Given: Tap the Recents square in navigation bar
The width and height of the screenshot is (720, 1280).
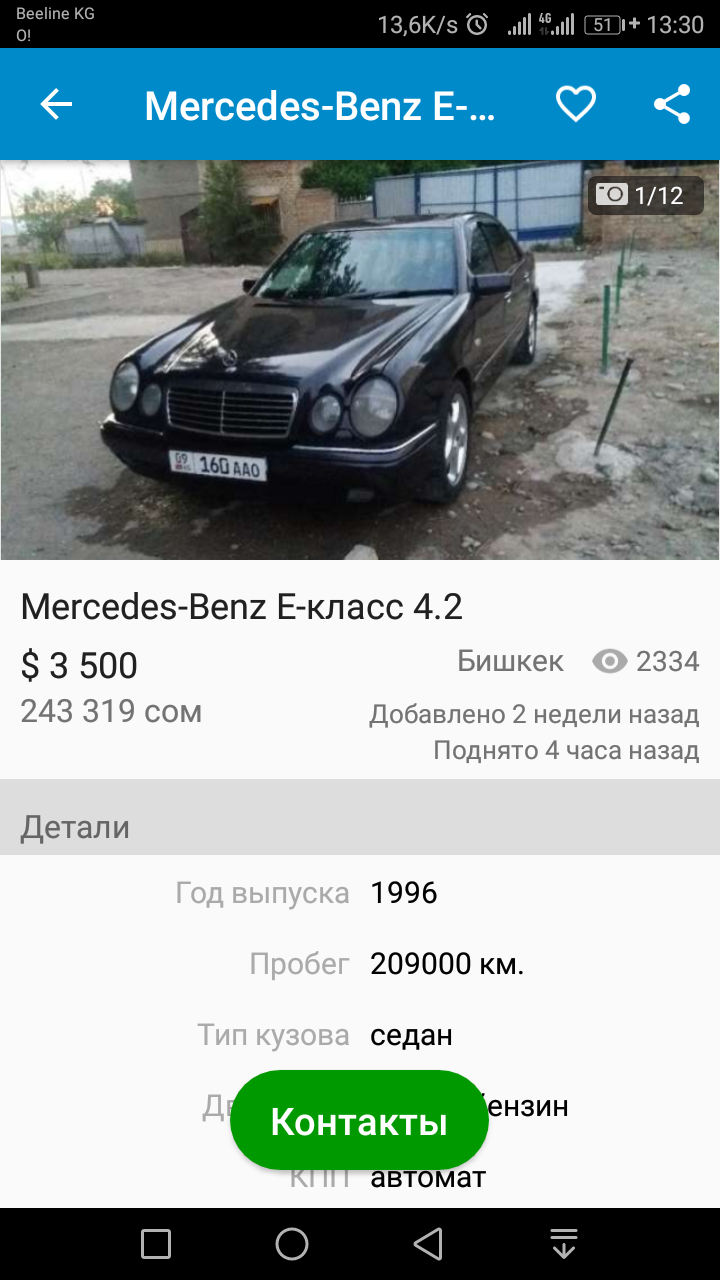Looking at the screenshot, I should [155, 1244].
